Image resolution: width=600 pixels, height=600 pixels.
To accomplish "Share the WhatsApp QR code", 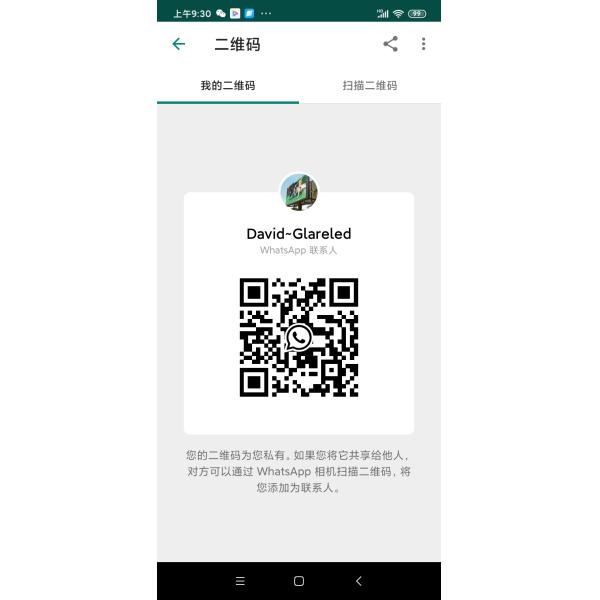I will [x=390, y=44].
